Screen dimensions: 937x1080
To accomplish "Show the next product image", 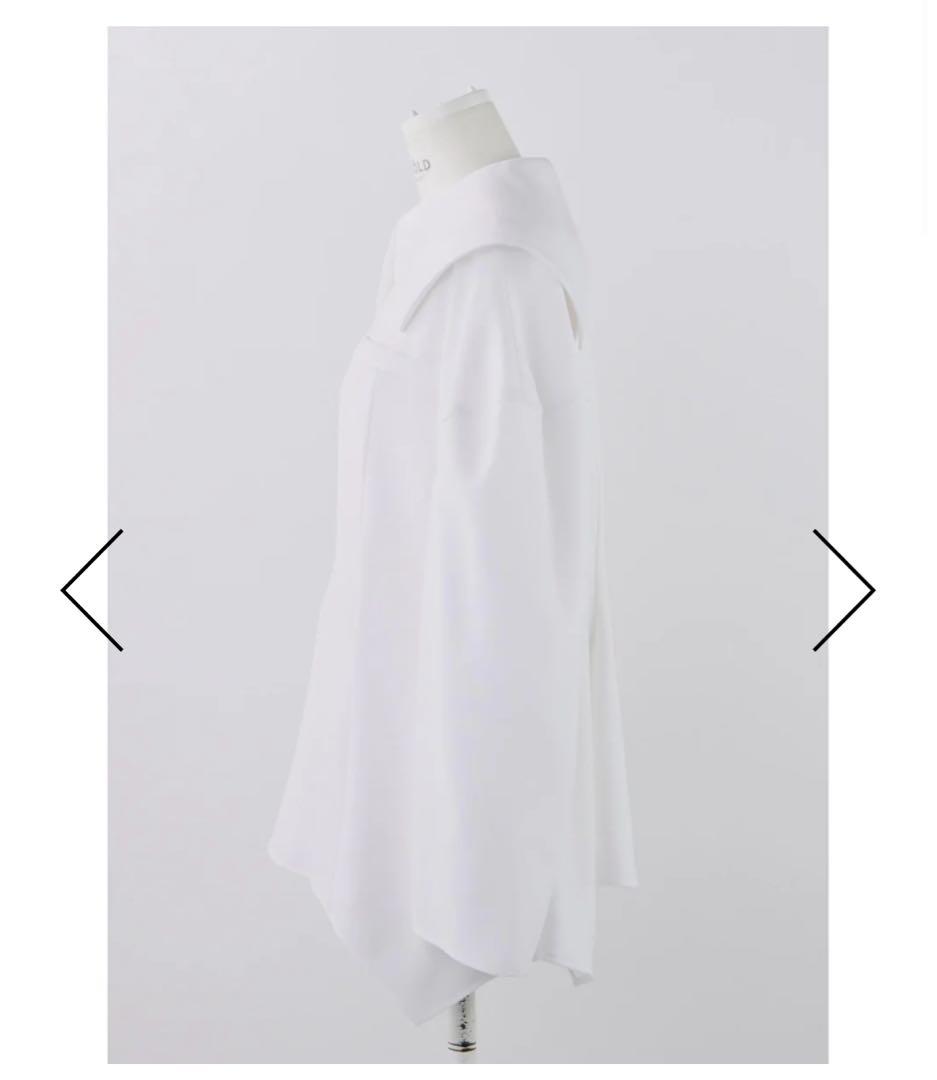I will click(843, 590).
